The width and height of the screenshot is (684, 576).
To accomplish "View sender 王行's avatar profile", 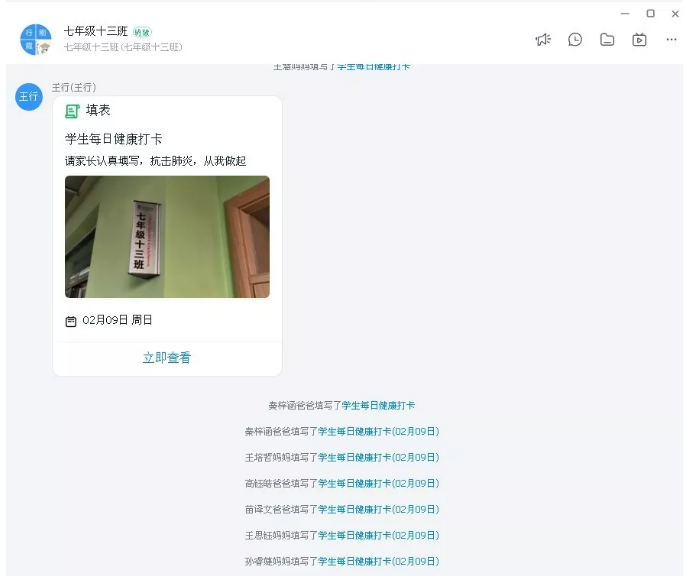I will [28, 97].
